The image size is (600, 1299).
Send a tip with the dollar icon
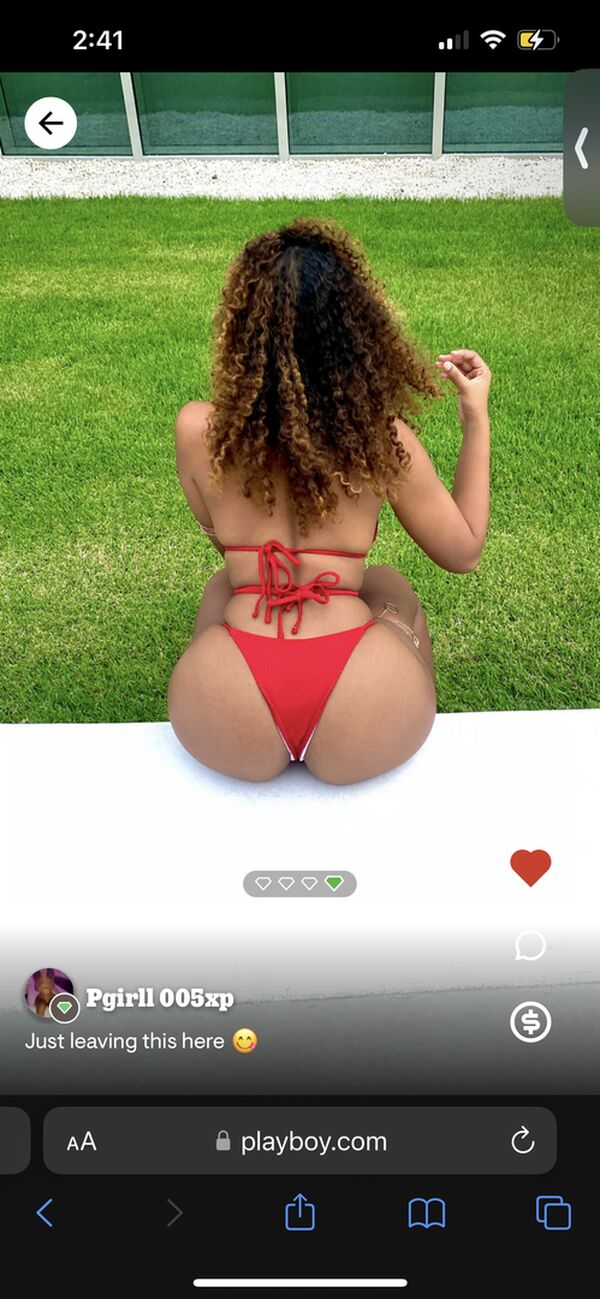click(x=530, y=1022)
